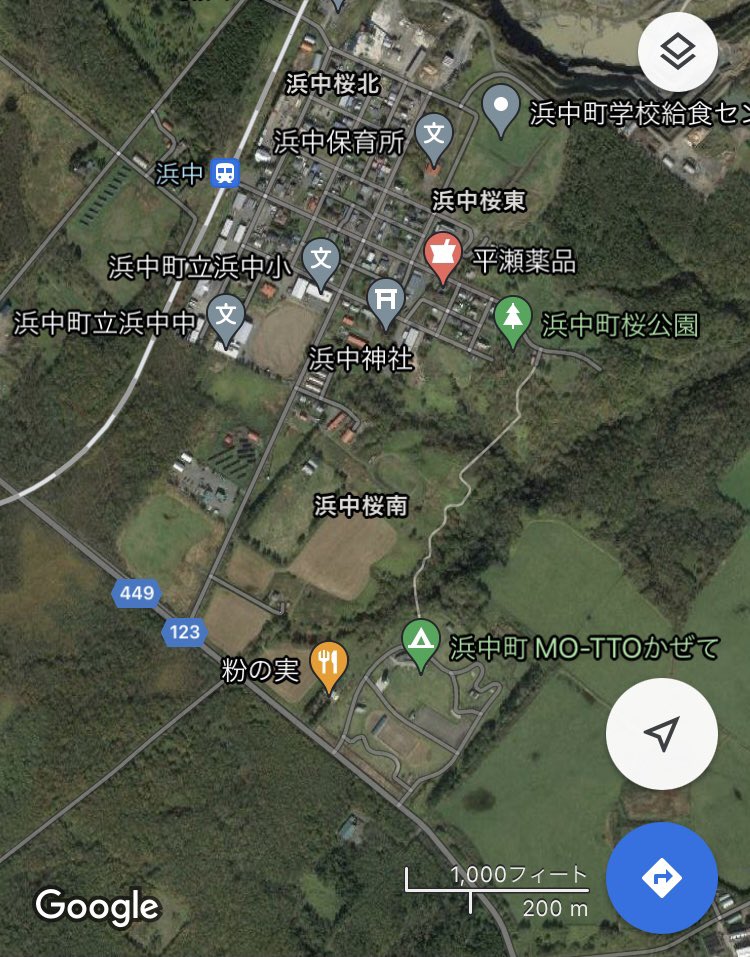Select the 浜中保育所 nursery marker
This screenshot has width=750, height=957.
coord(433,135)
